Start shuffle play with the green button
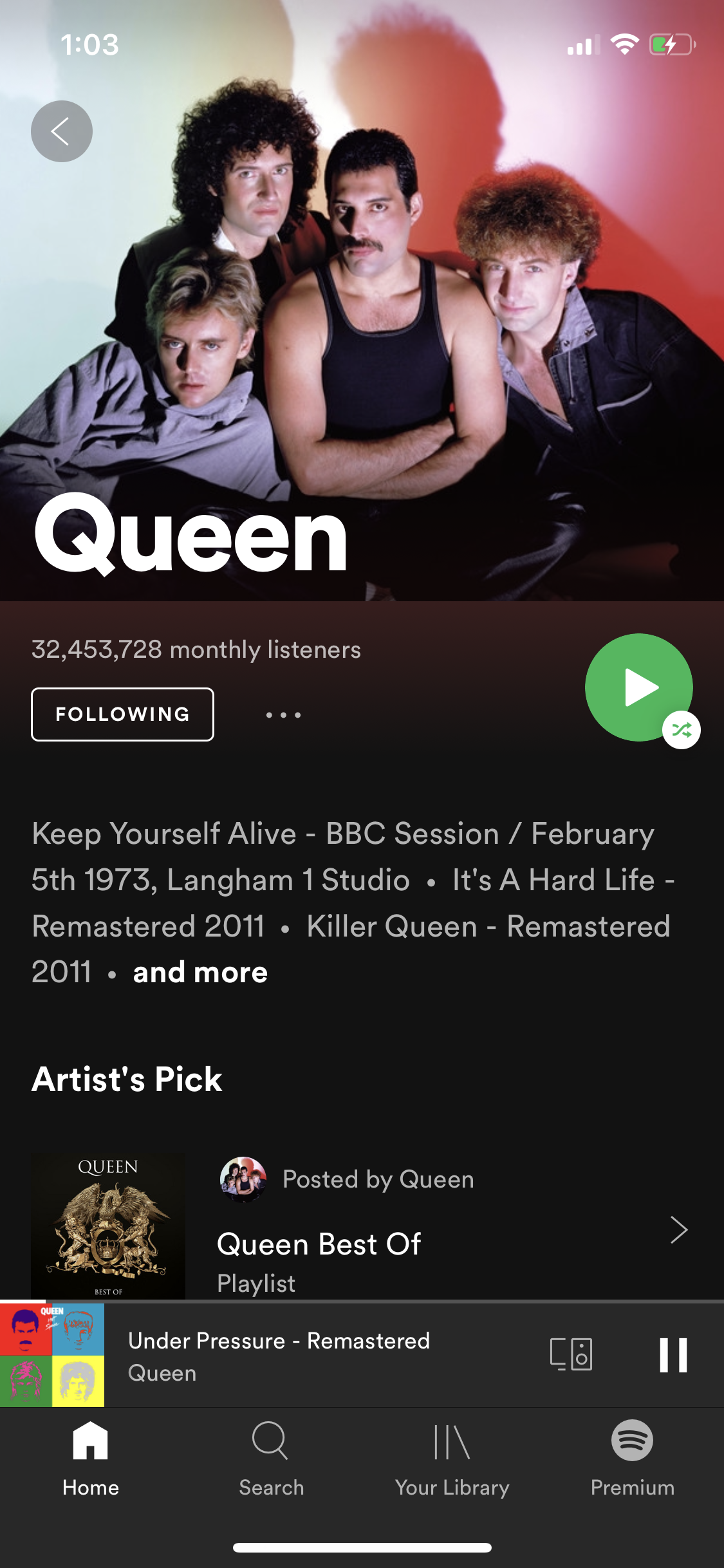 pos(638,687)
